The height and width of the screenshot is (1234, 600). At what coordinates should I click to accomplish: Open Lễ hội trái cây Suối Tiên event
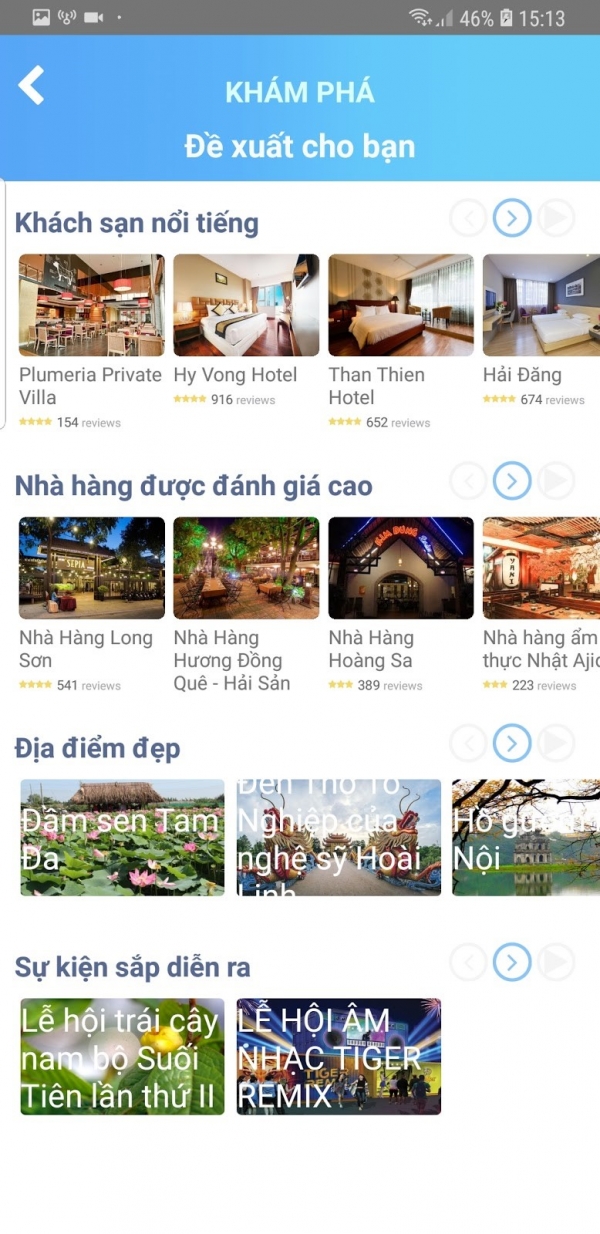[x=122, y=1056]
